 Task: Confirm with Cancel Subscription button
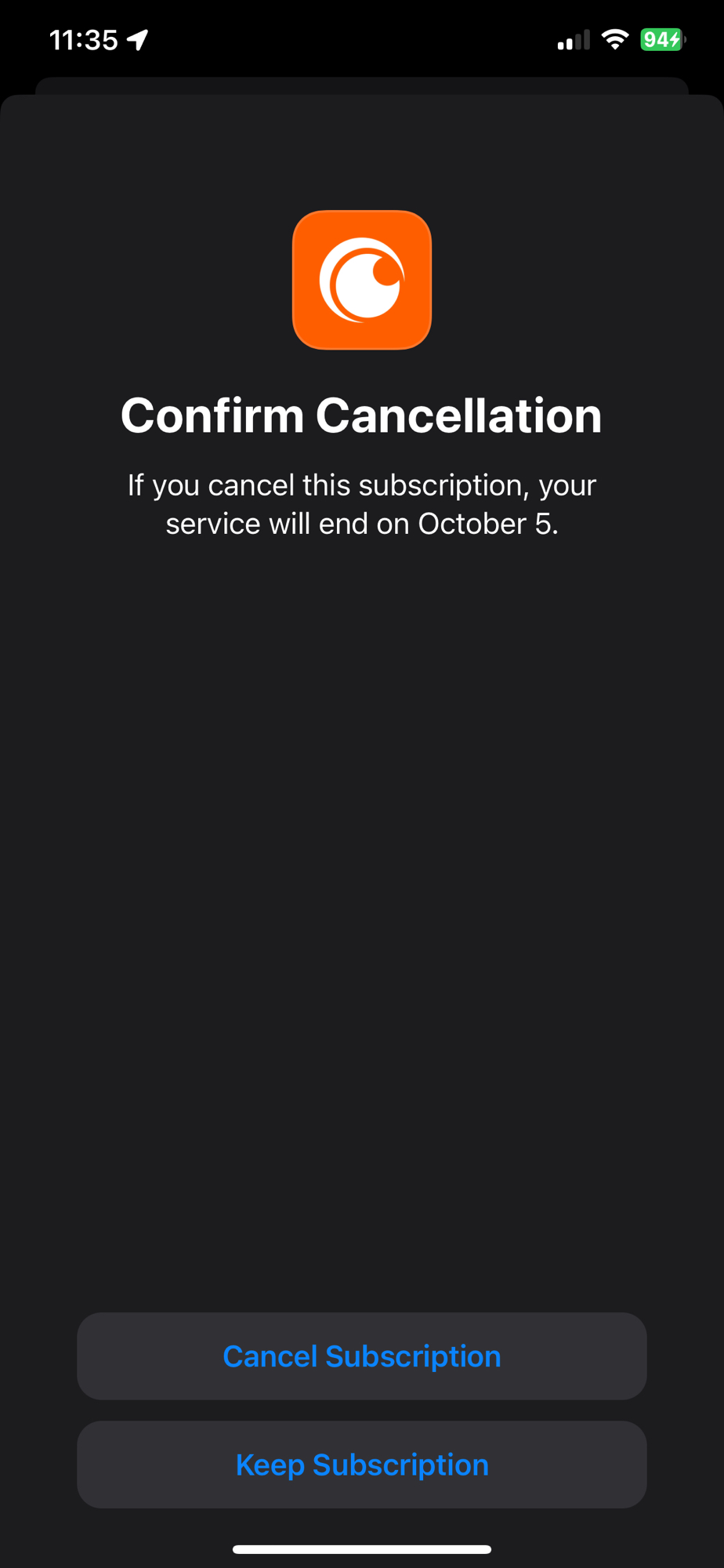pos(361,1356)
